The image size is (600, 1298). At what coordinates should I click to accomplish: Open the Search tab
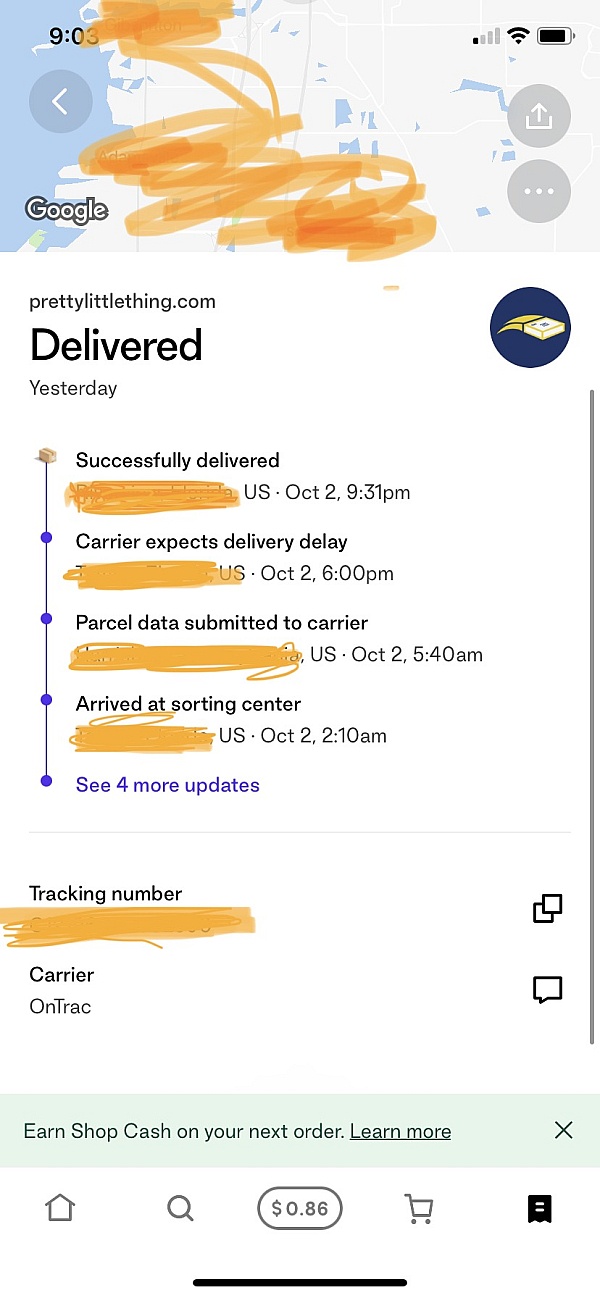(x=180, y=1208)
